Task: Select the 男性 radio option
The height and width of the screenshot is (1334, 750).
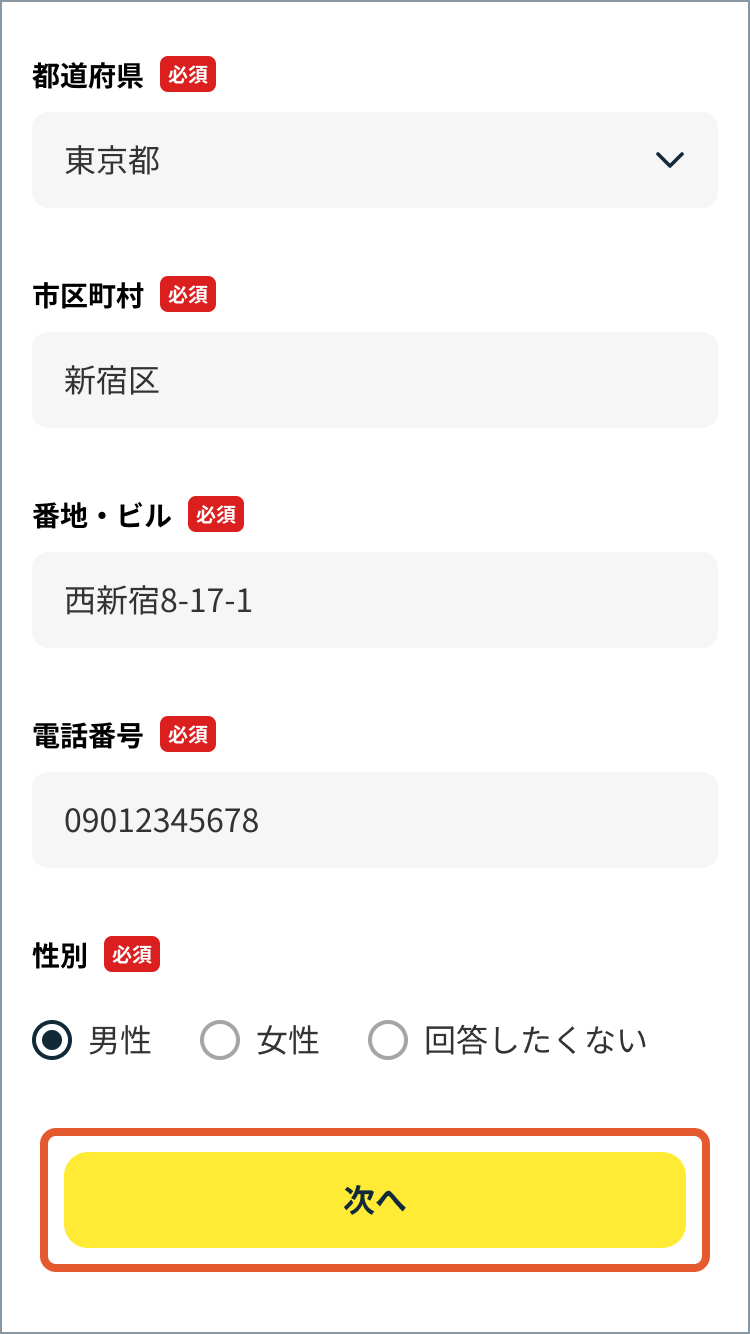Action: tap(52, 1040)
